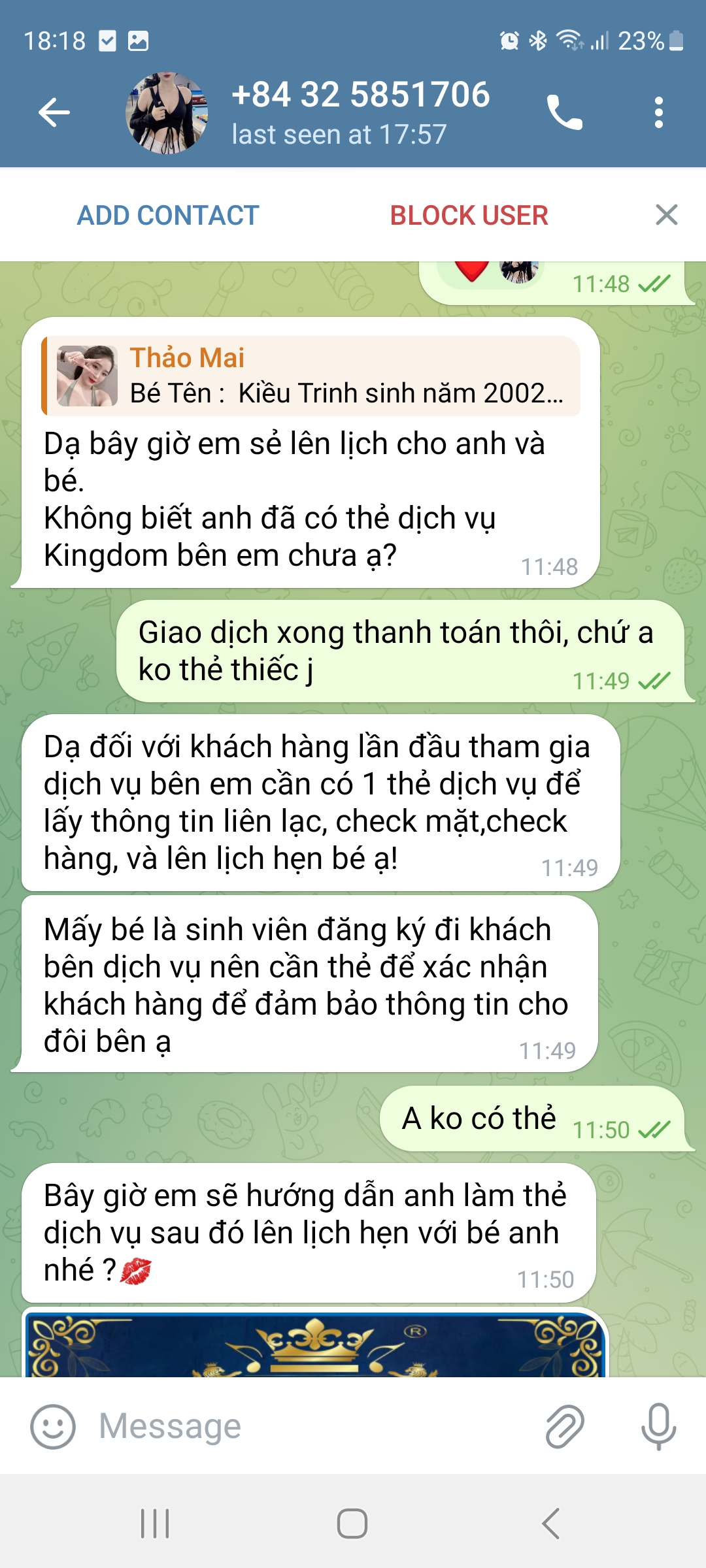Attach a file with the paperclip
The height and width of the screenshot is (1568, 706).
coord(564,1427)
